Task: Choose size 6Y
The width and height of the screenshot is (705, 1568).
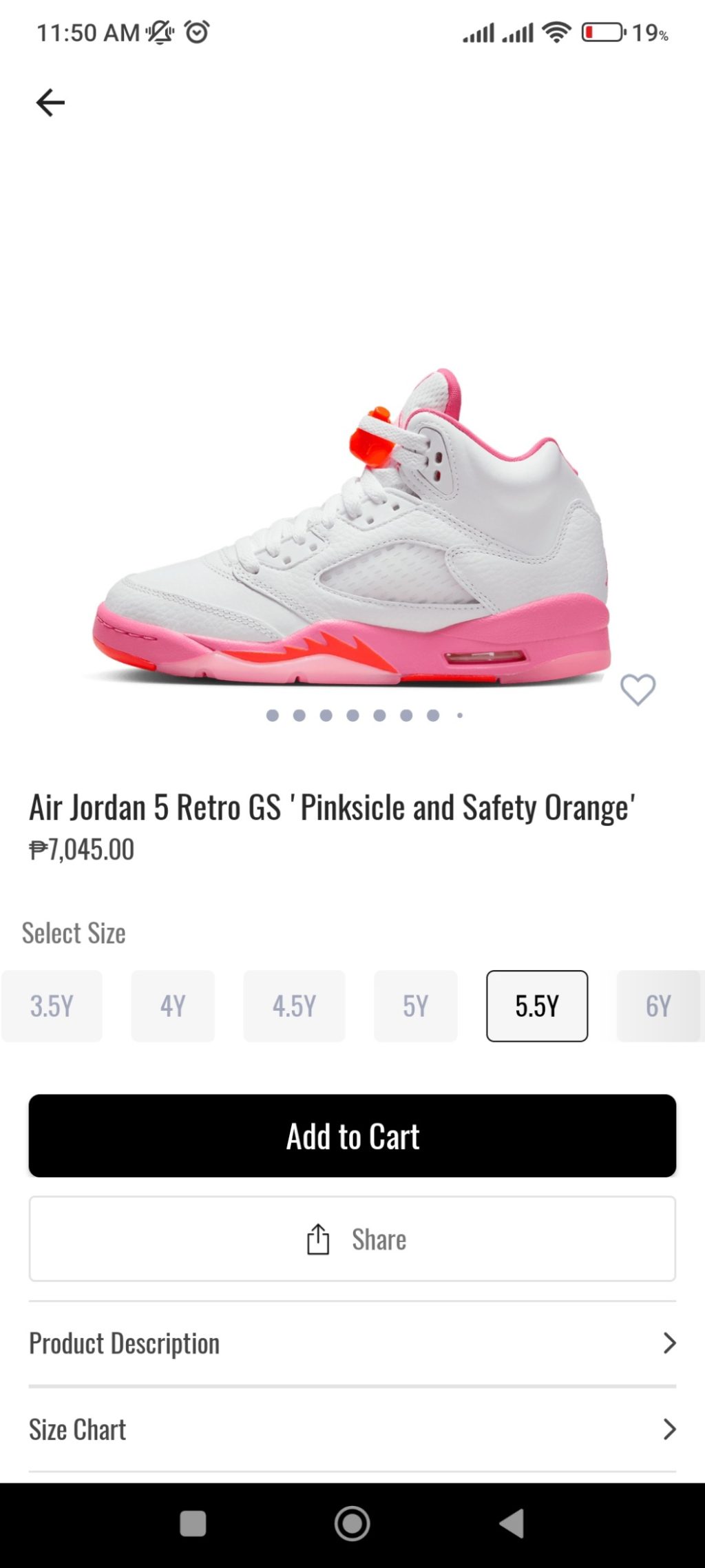Action: (658, 1006)
